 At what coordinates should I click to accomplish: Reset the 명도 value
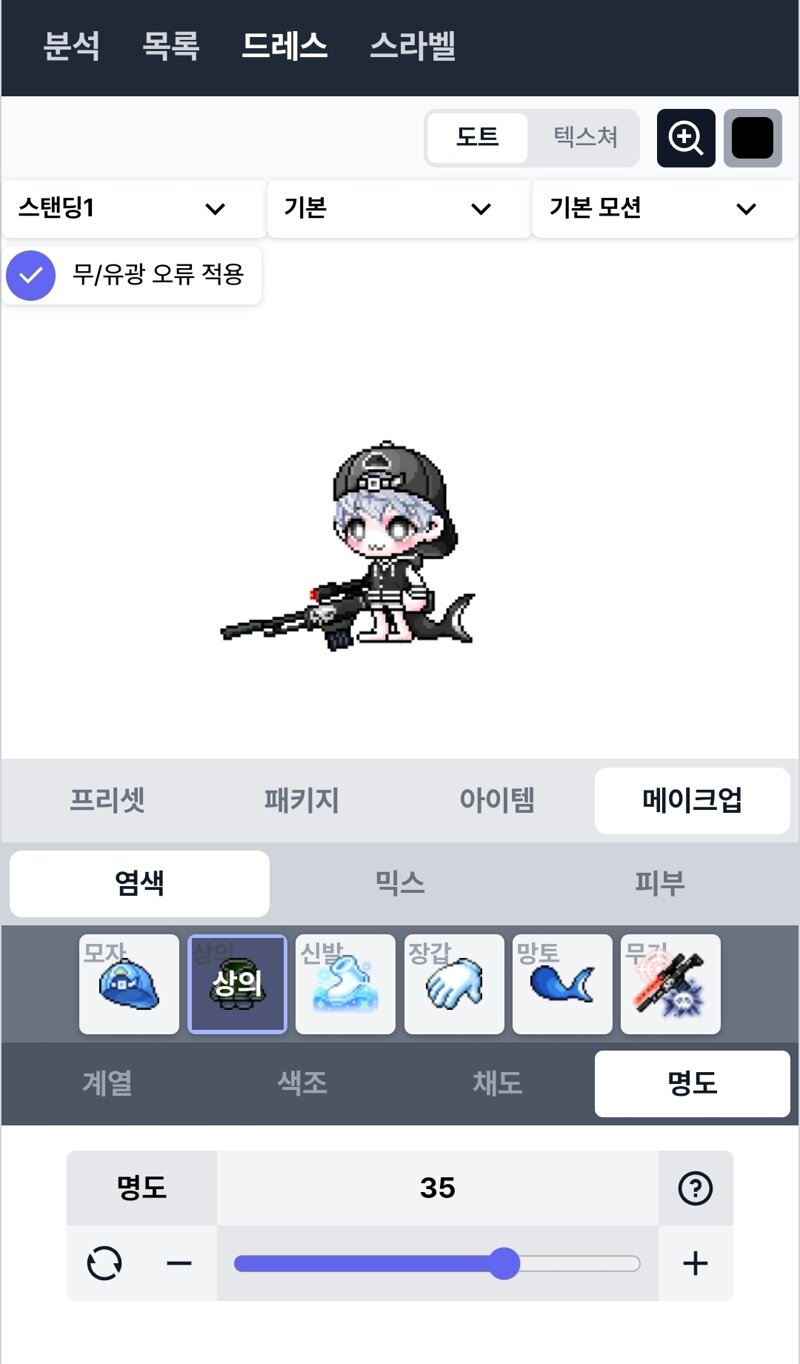(x=104, y=1264)
